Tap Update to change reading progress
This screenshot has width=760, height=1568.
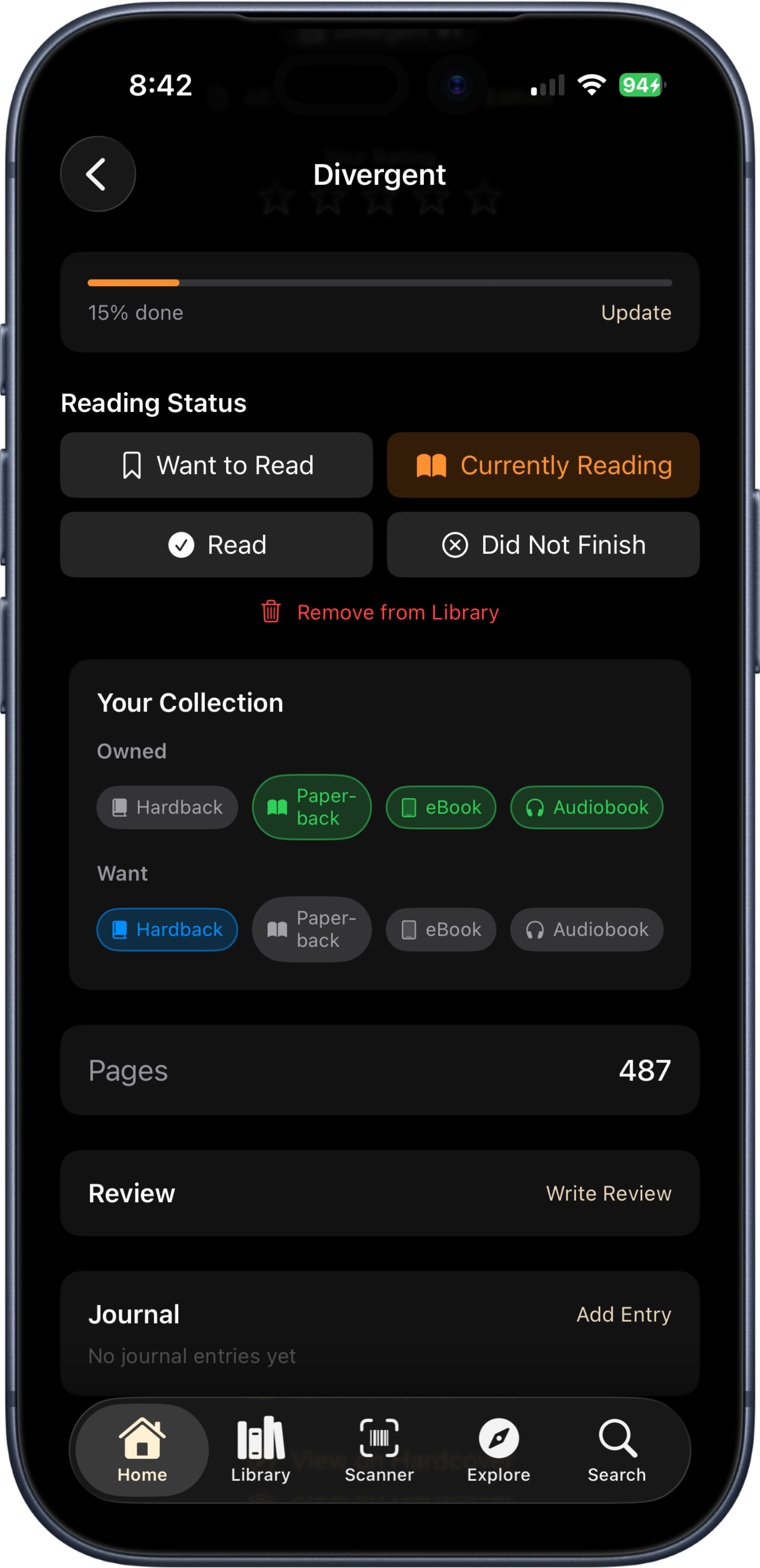click(x=635, y=312)
